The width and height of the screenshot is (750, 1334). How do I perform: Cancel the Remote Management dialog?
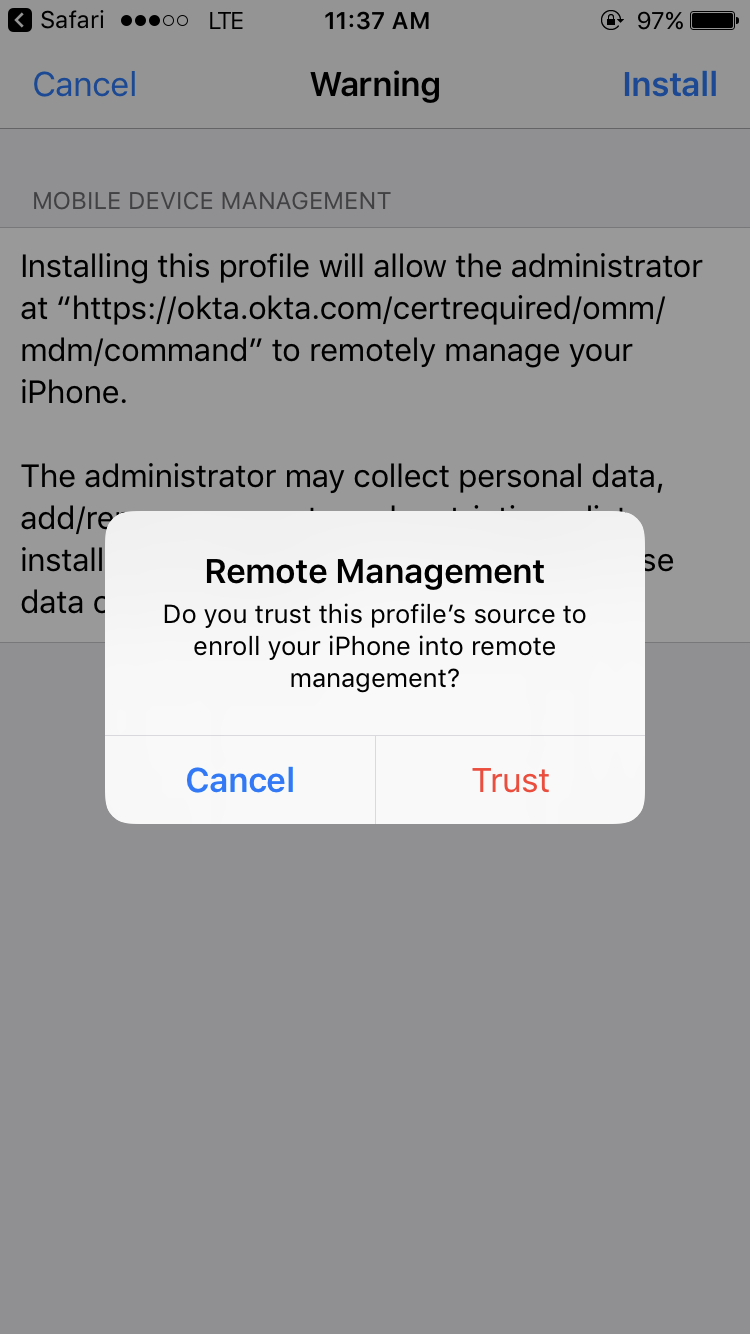(240, 780)
